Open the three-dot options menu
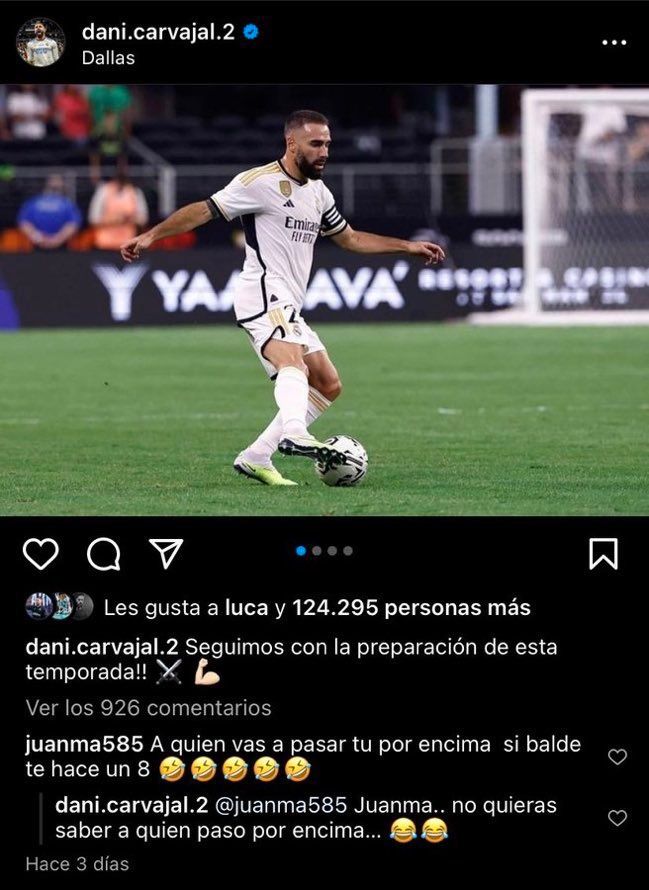 point(614,42)
